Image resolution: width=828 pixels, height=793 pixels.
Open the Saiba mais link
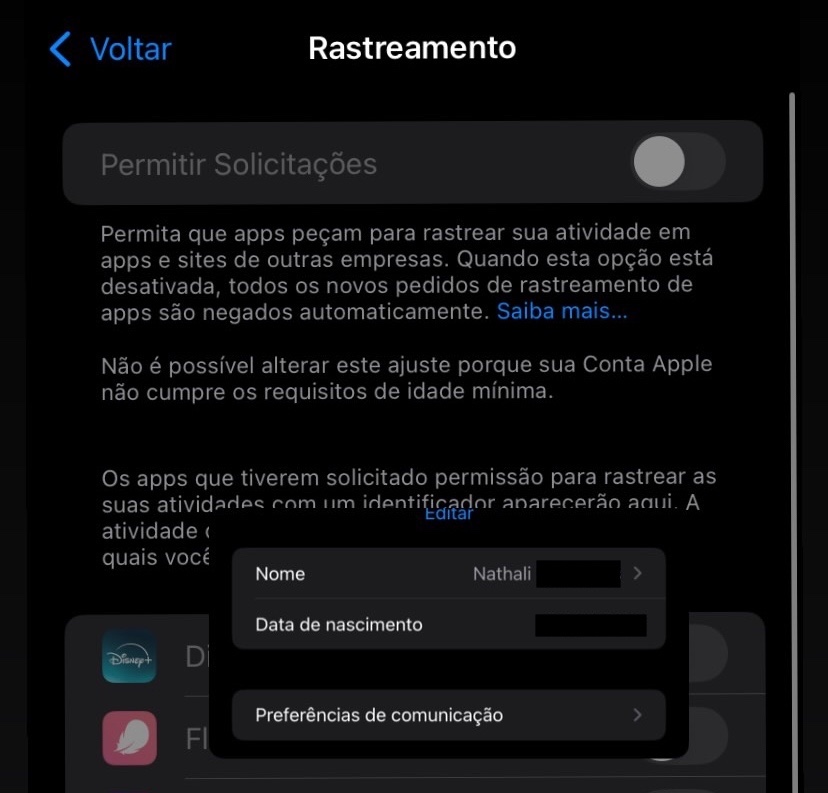[x=562, y=311]
